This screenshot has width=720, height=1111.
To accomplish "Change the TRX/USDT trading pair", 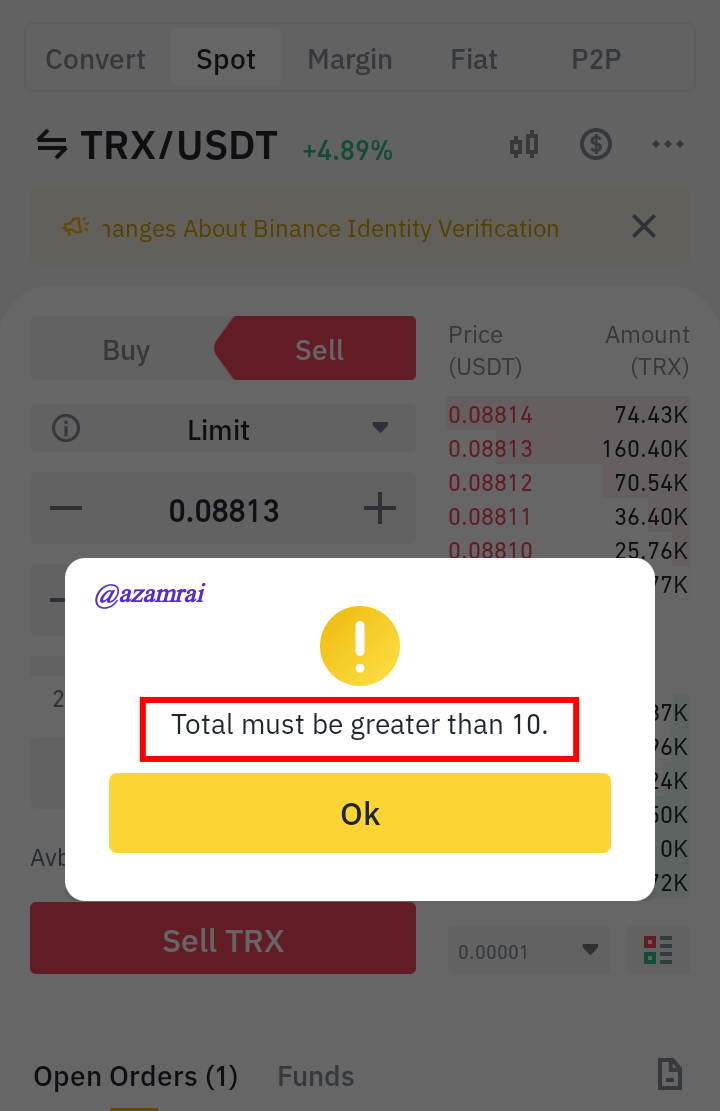I will pos(156,147).
